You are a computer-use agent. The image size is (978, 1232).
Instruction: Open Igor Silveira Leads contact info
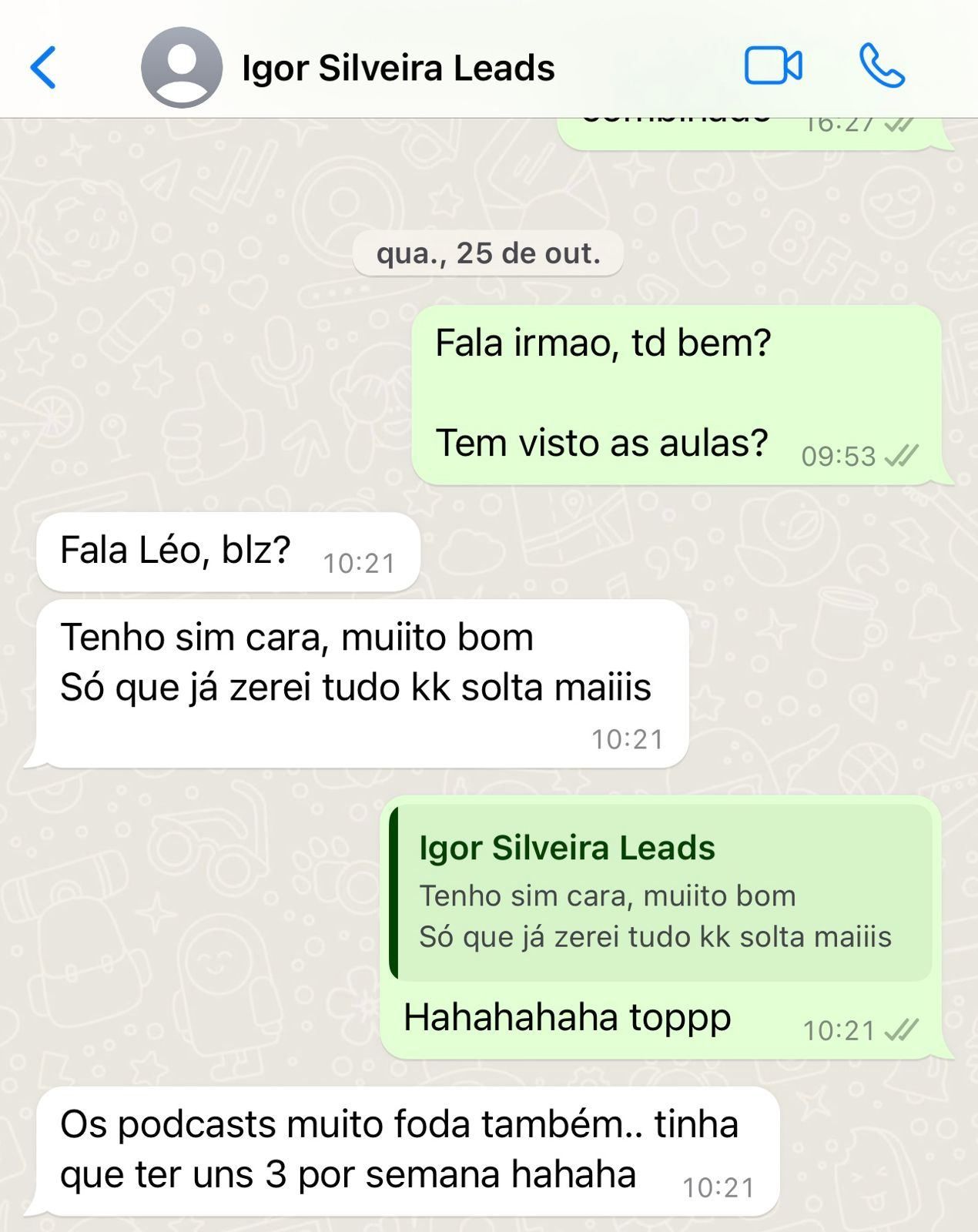click(x=398, y=68)
